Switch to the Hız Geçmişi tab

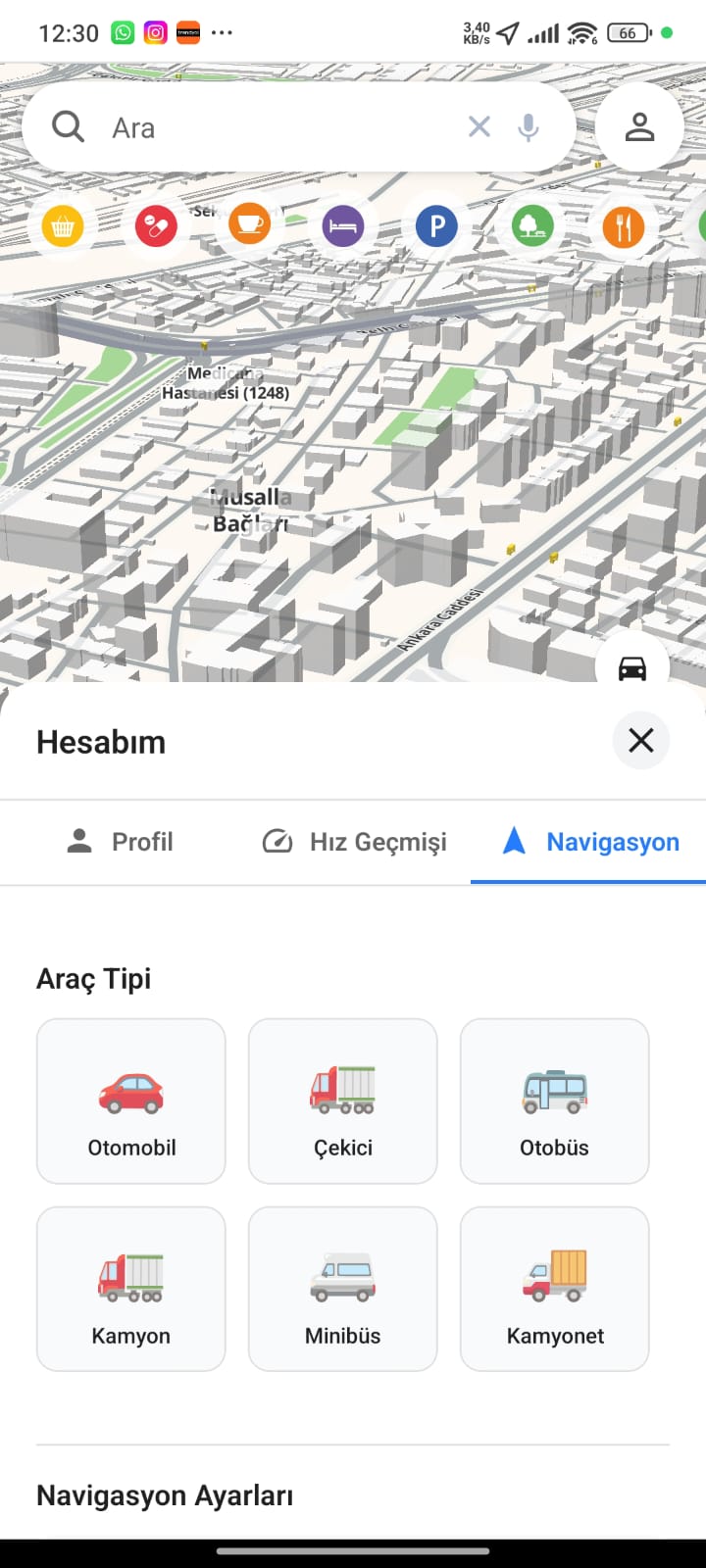click(354, 842)
